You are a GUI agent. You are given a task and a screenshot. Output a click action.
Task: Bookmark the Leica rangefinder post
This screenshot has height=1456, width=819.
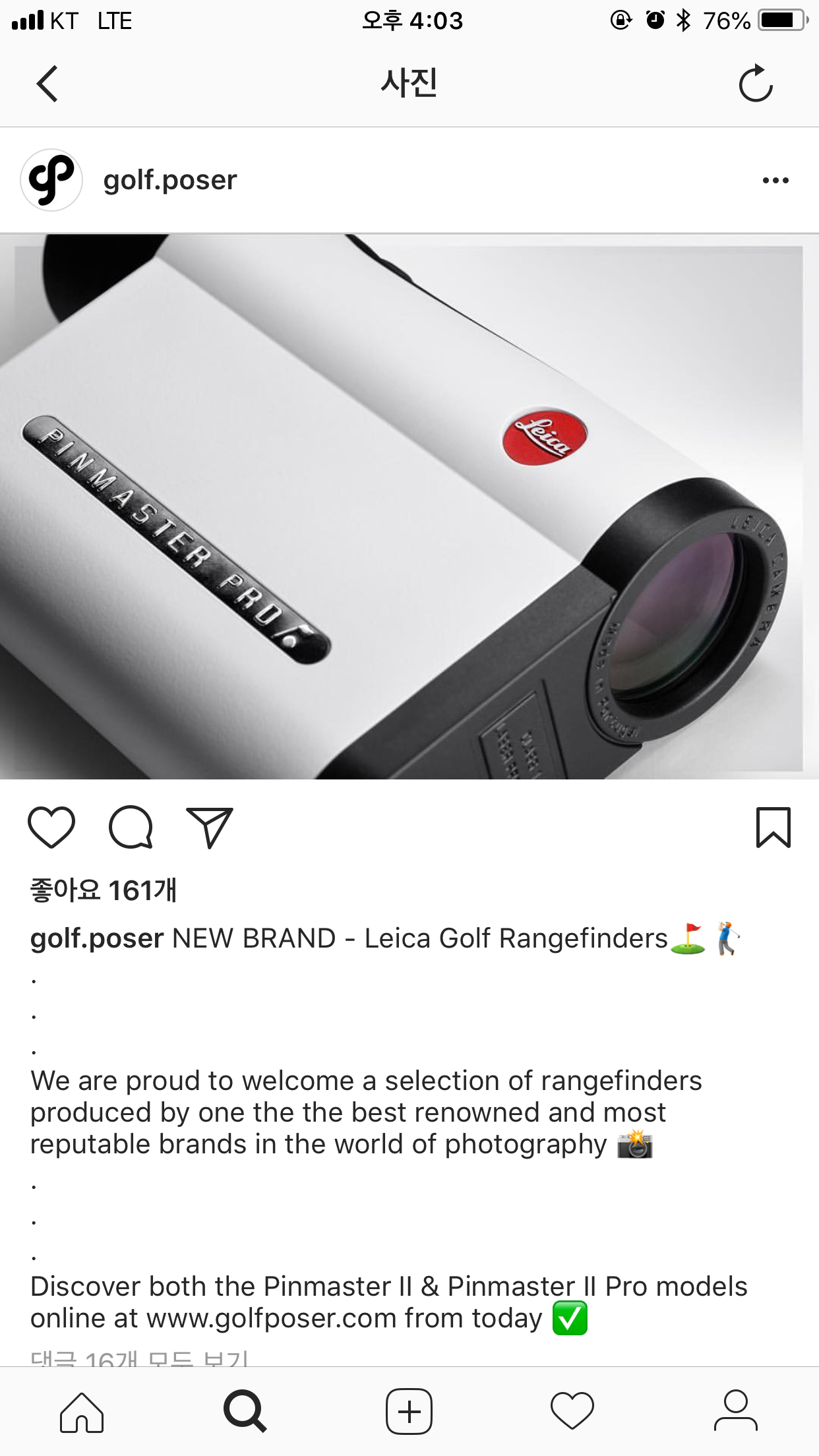point(773,827)
